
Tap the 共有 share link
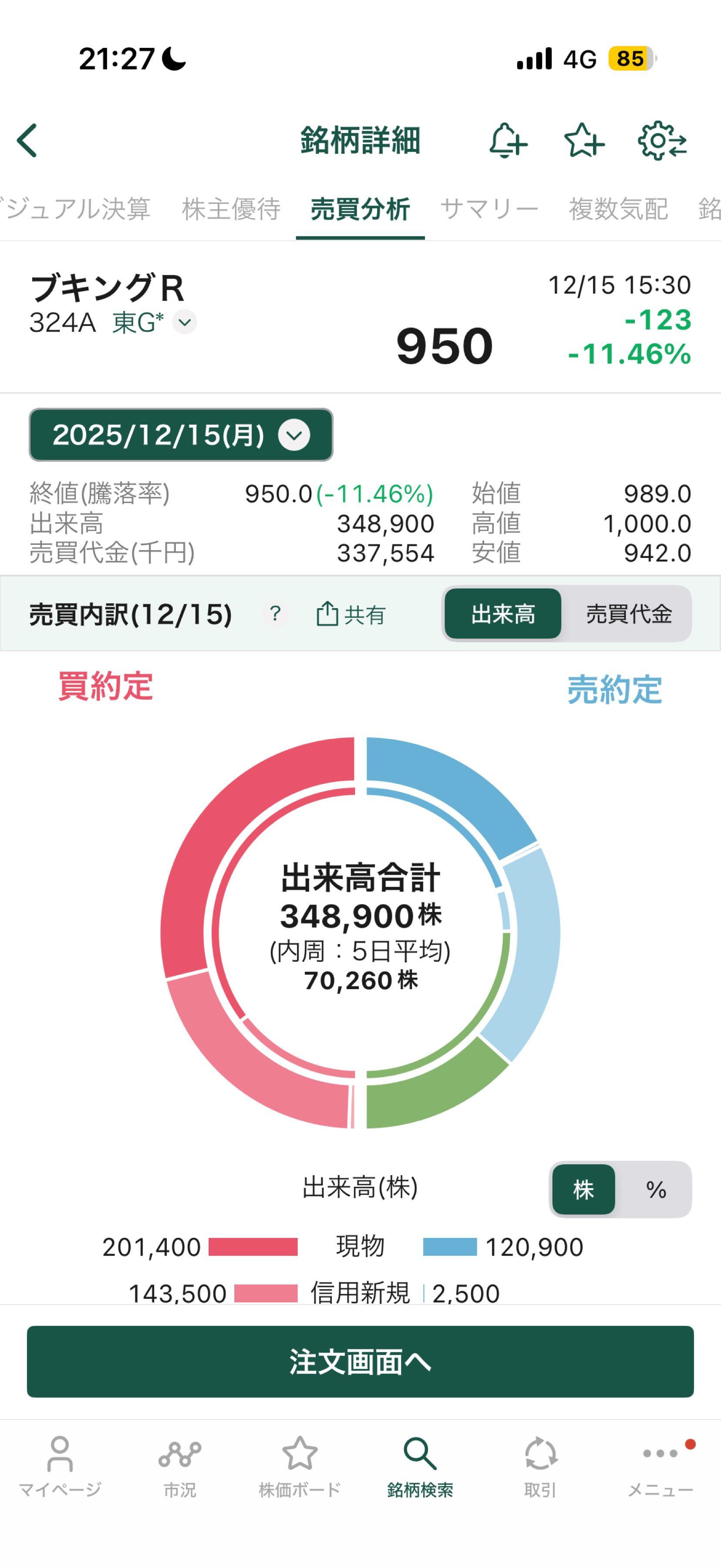[351, 615]
